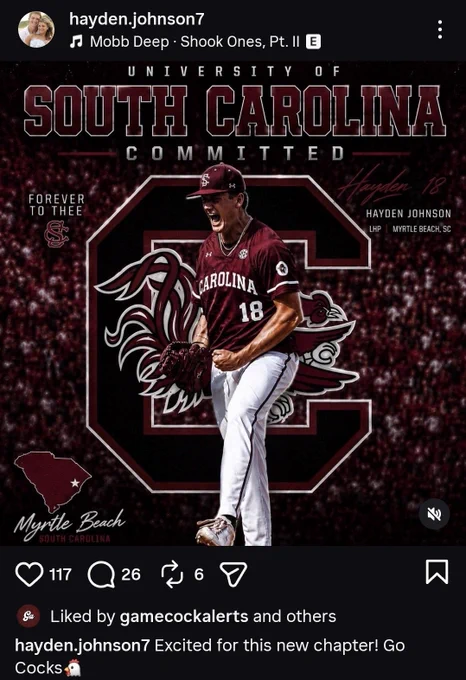Viewport: 466px width, 680px height.
Task: Open the three-dot post options menu
Action: (440, 30)
